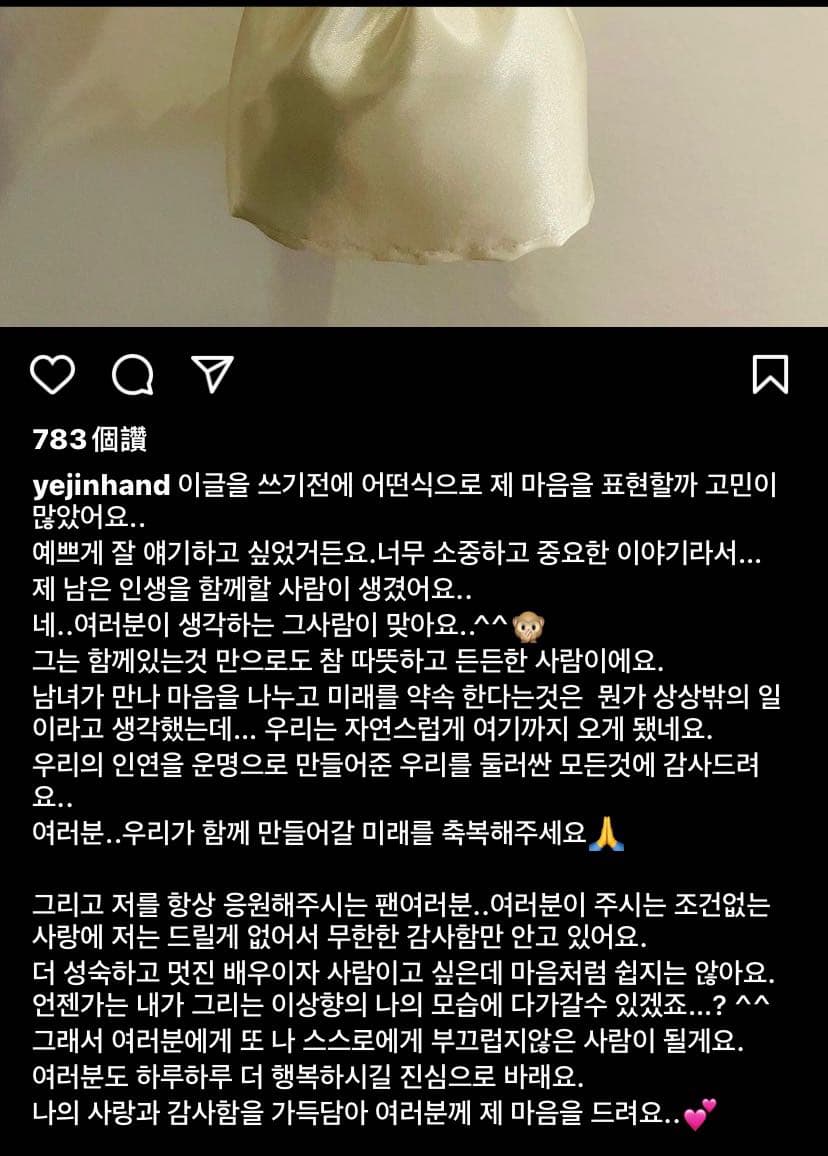Bookmark this post to saved

pos(770,374)
